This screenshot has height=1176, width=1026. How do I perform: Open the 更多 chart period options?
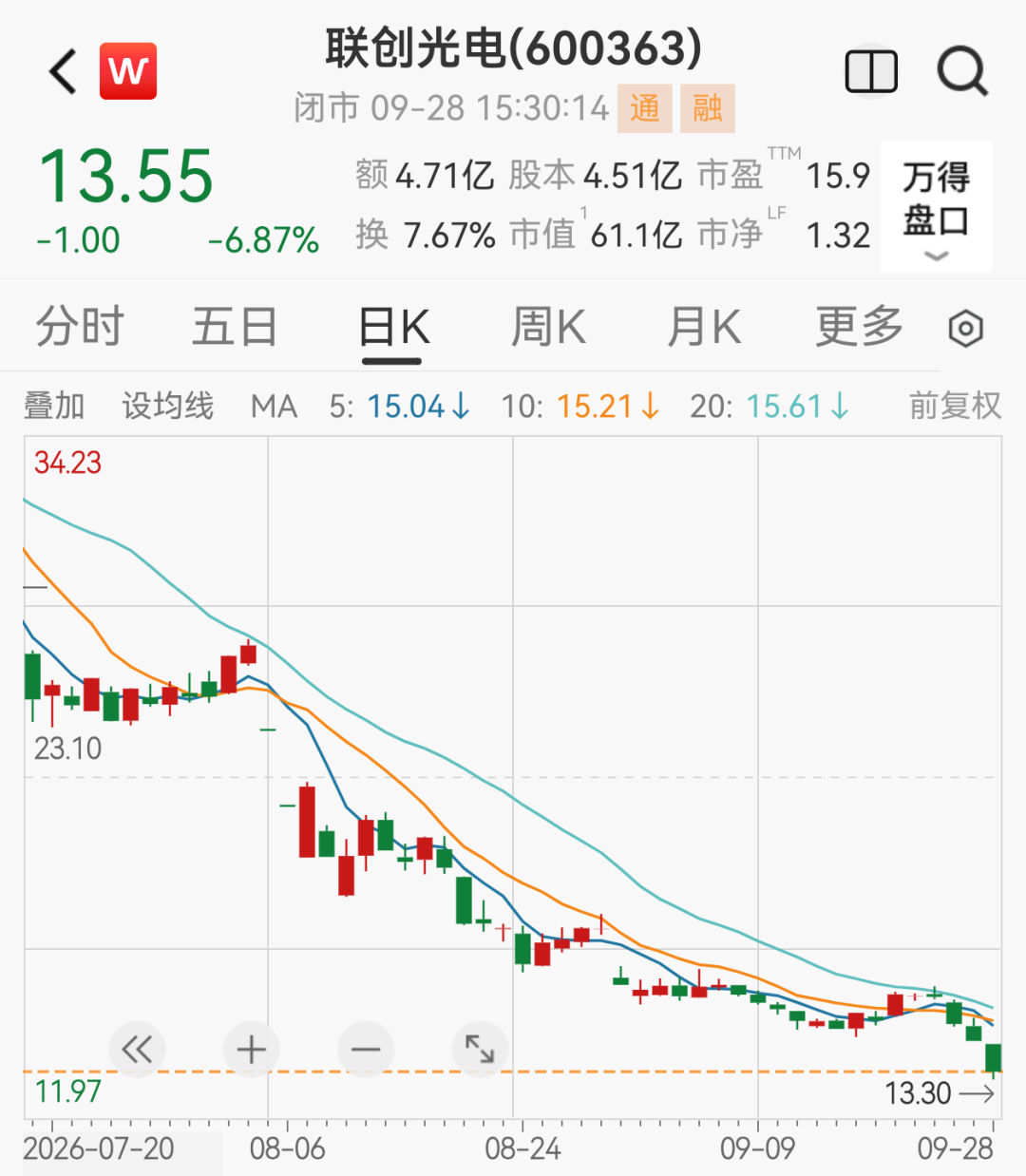click(x=860, y=327)
